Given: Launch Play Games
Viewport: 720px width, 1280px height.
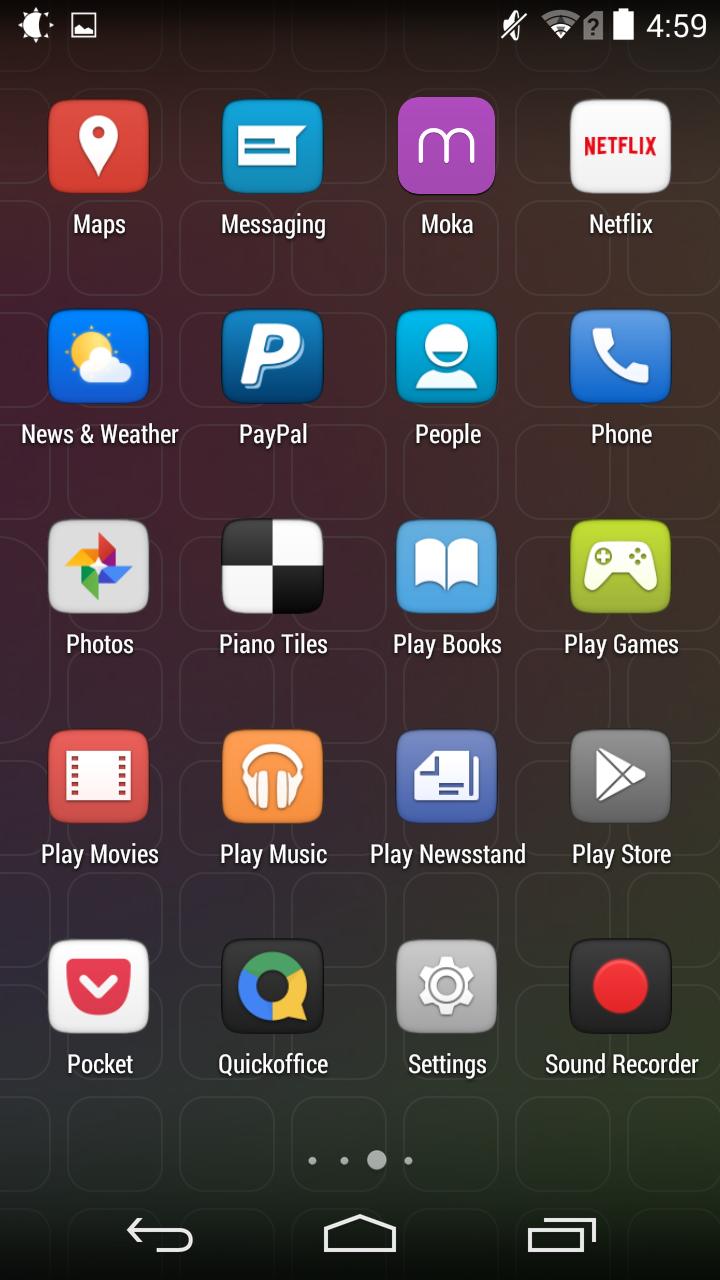Looking at the screenshot, I should 620,566.
